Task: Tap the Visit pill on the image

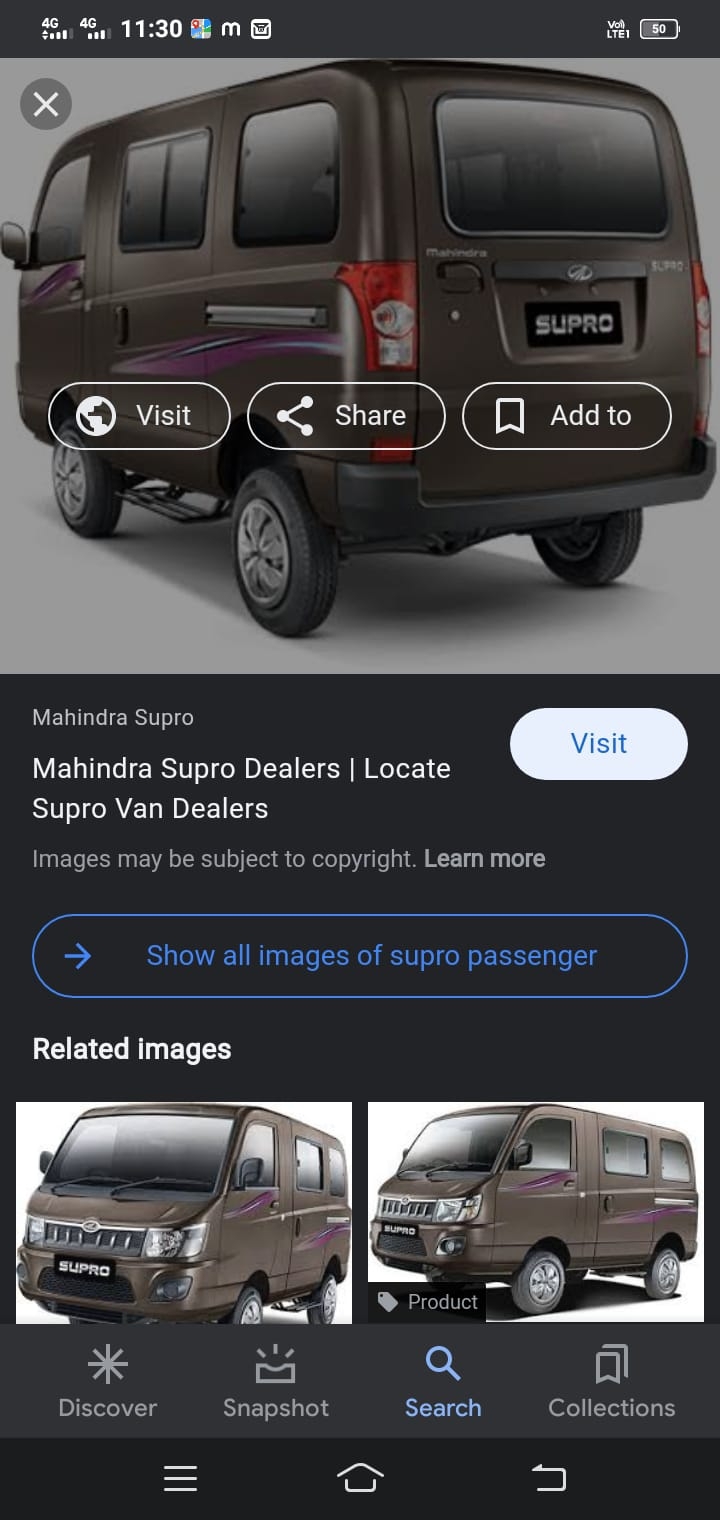Action: click(139, 416)
